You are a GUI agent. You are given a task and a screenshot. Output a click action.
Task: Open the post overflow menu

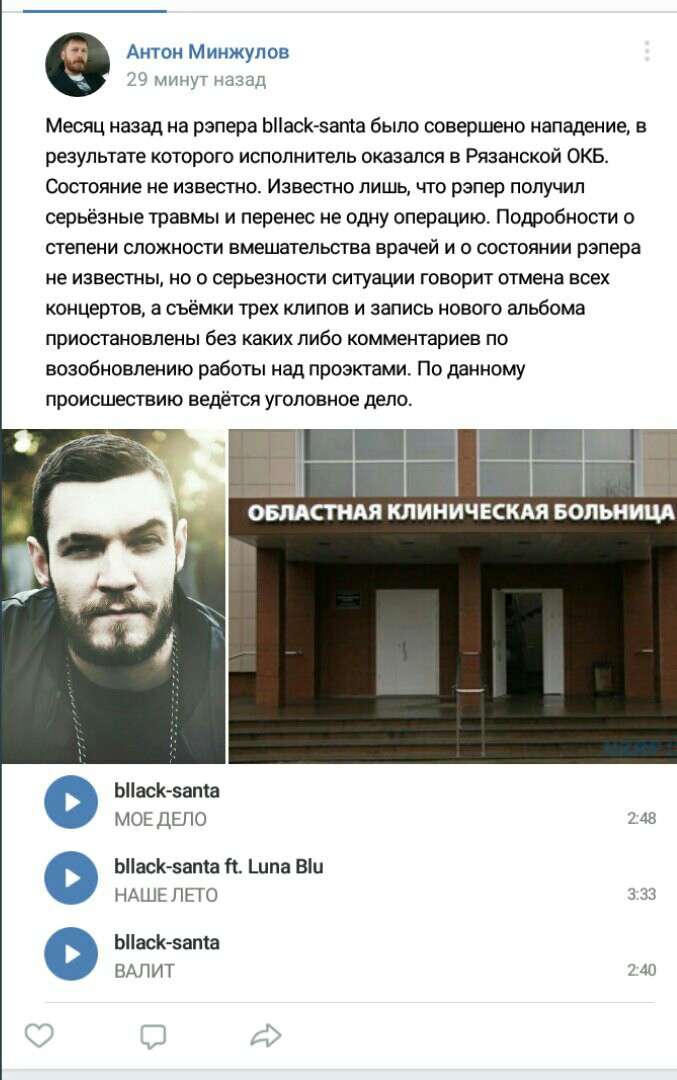[647, 52]
